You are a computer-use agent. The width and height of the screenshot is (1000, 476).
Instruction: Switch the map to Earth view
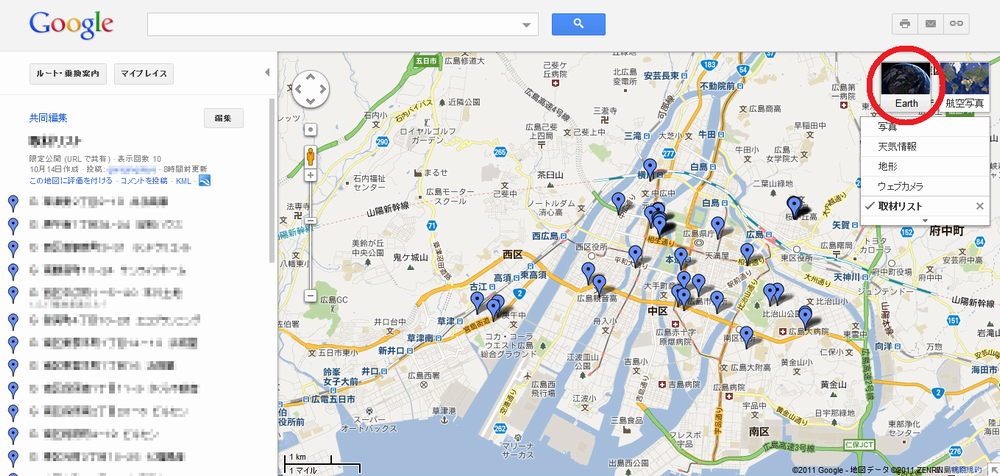pyautogui.click(x=898, y=84)
